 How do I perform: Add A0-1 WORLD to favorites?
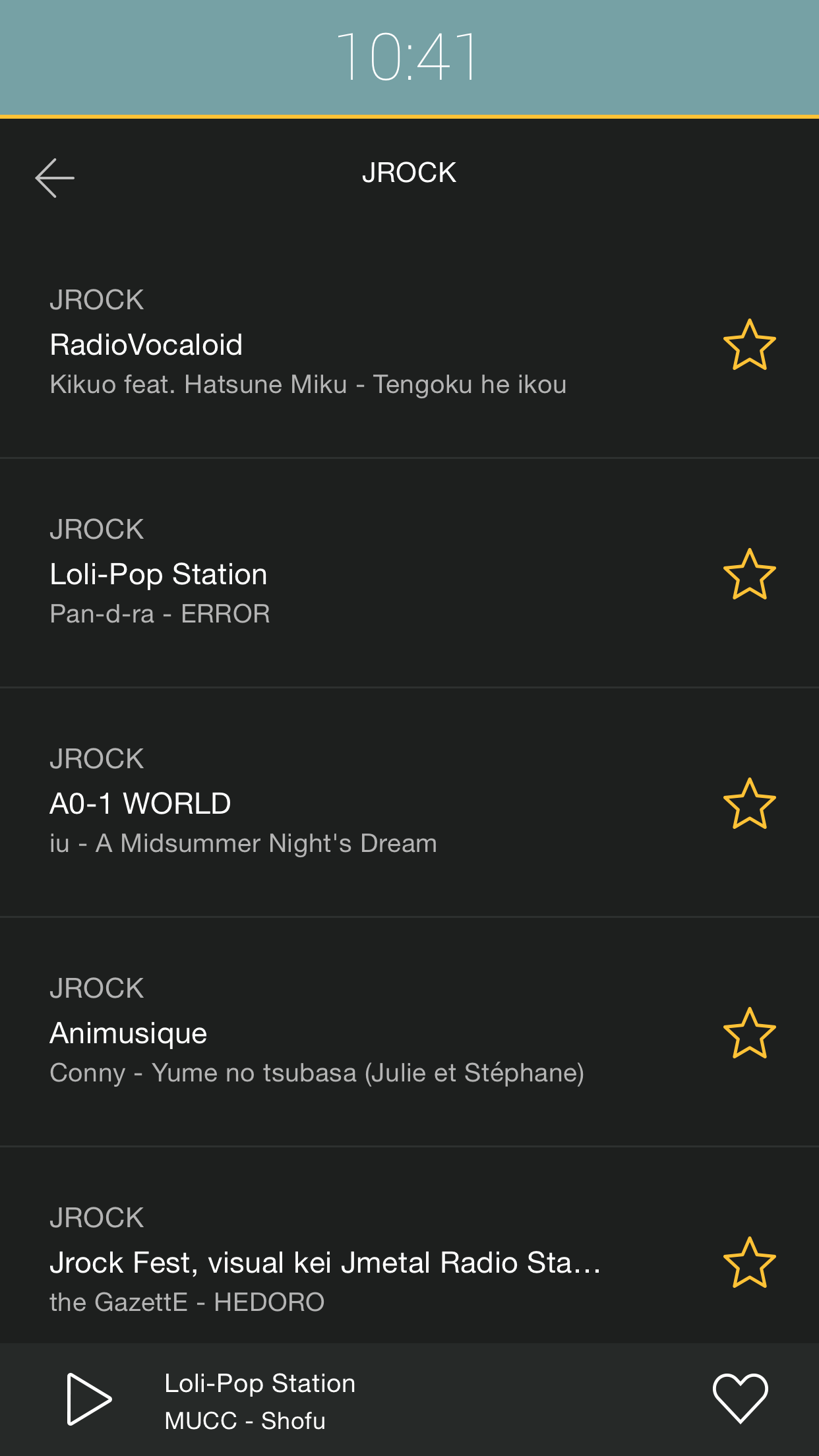pos(749,803)
